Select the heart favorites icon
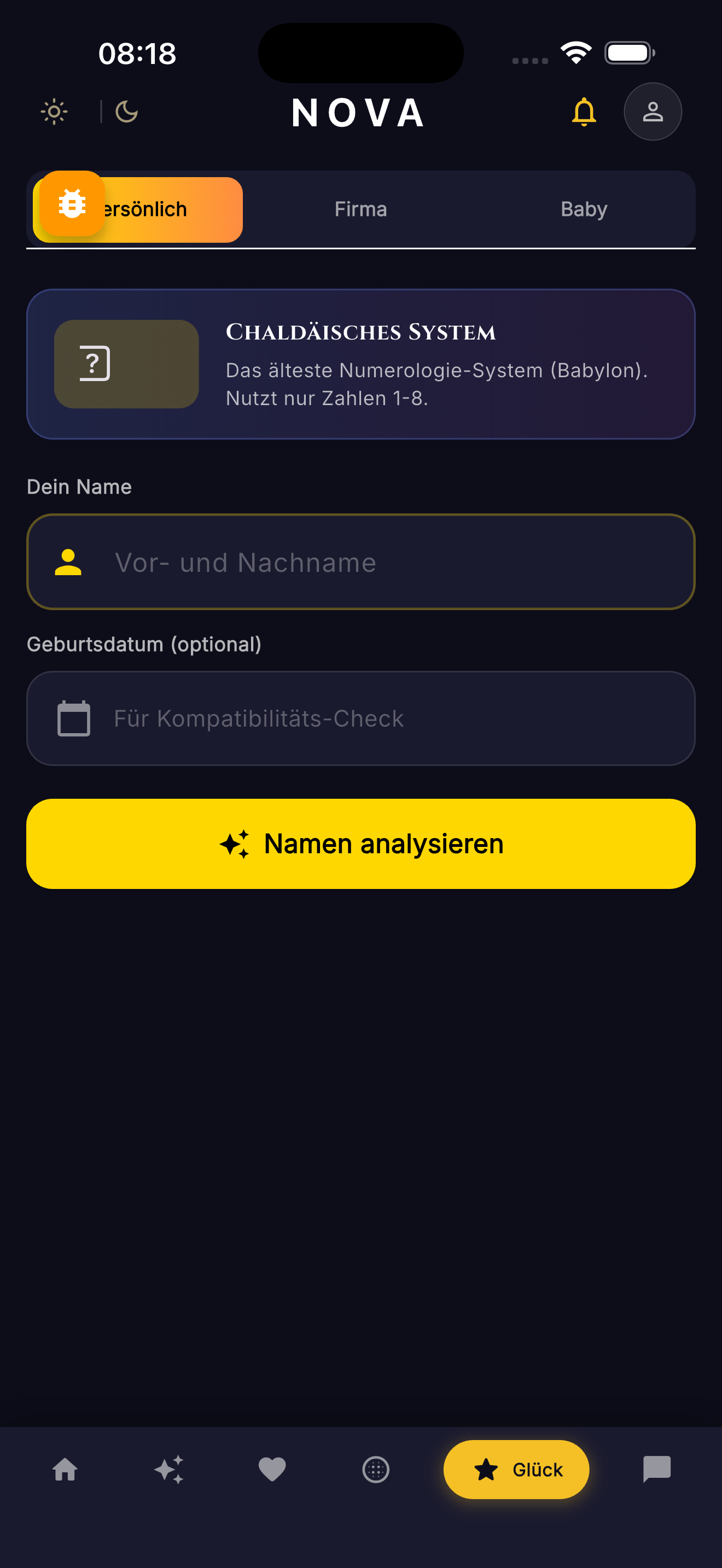This screenshot has height=1568, width=722. point(272,1470)
